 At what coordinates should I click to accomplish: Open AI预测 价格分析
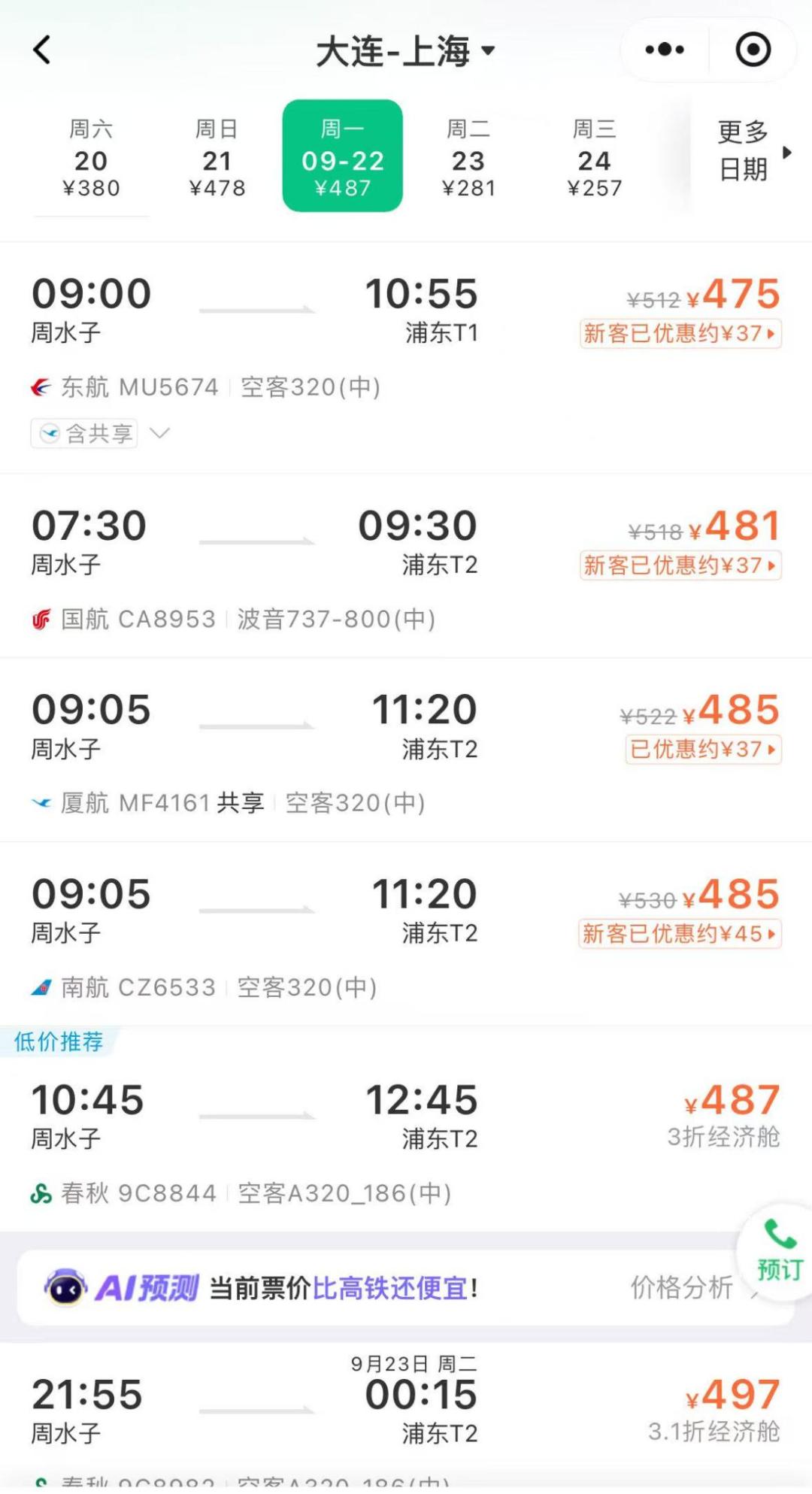click(683, 1288)
